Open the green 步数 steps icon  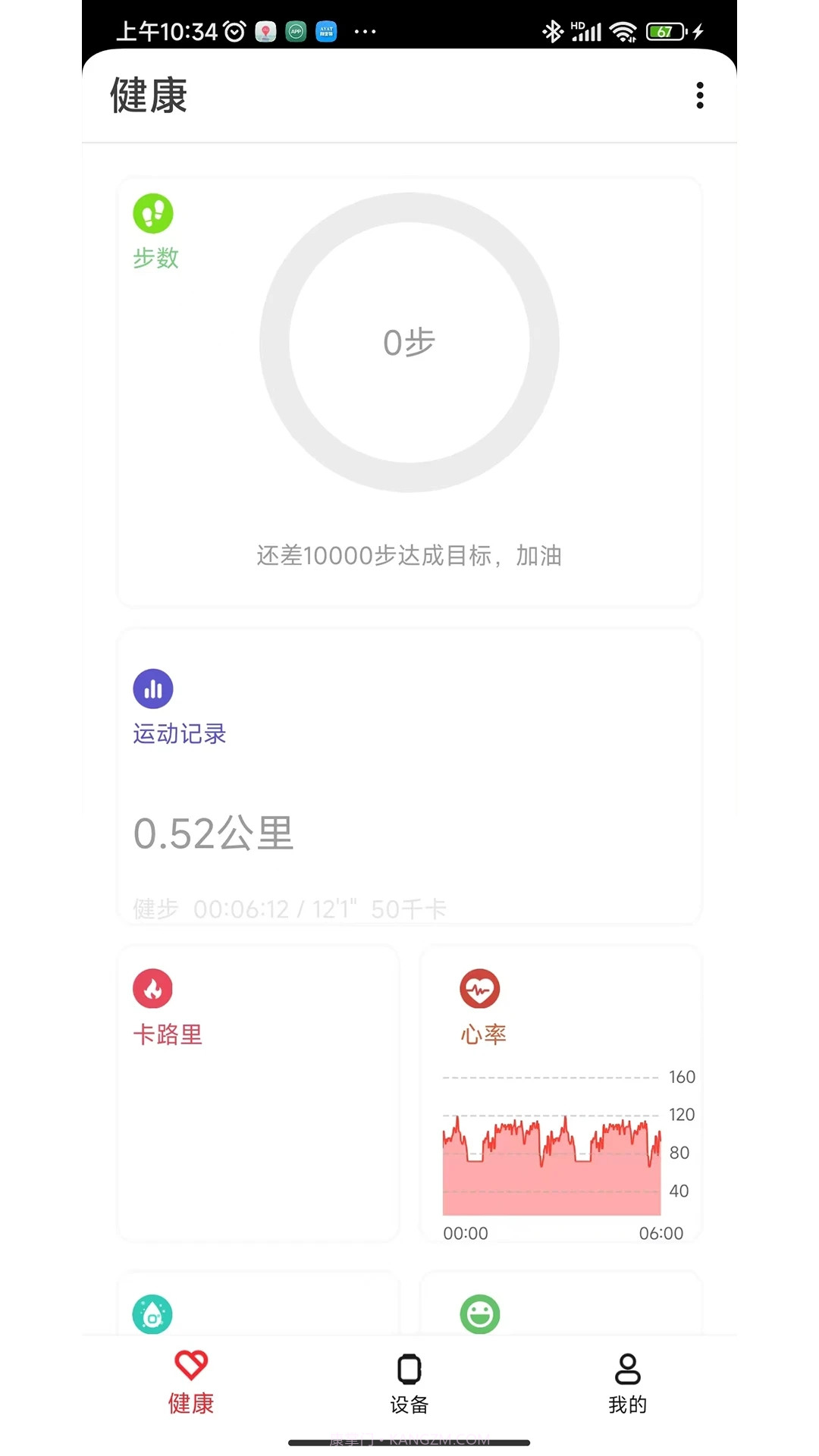(x=153, y=214)
